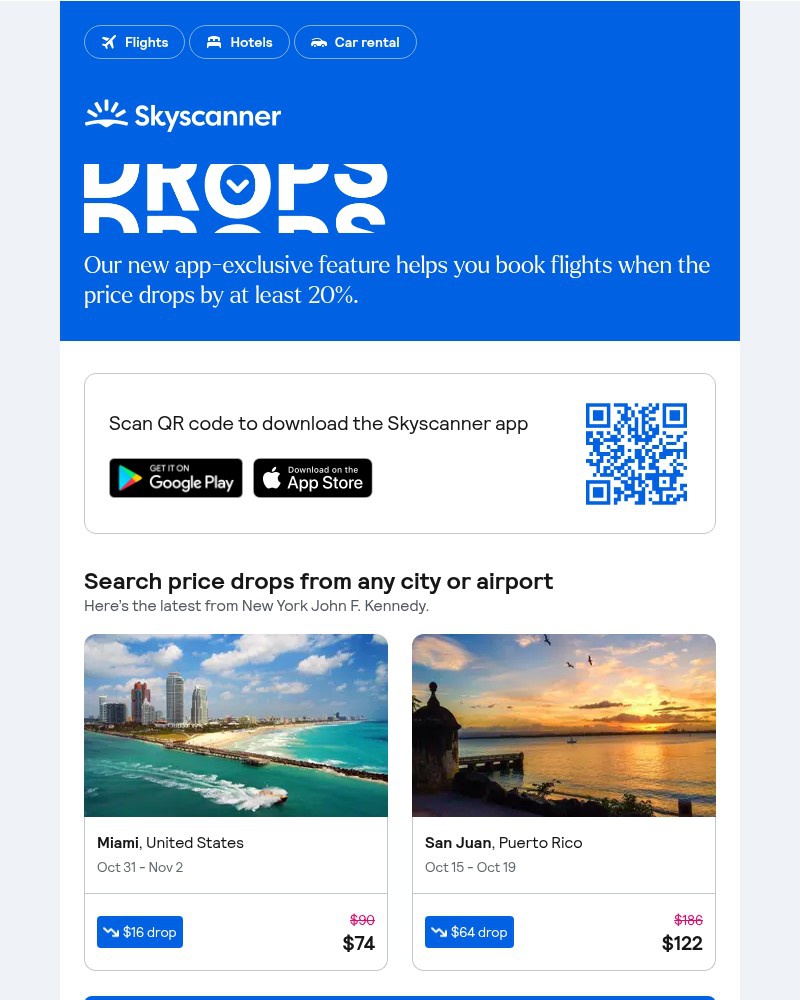The height and width of the screenshot is (1000, 800).
Task: Tap the $64 drop badge for San Juan
Action: click(x=469, y=932)
